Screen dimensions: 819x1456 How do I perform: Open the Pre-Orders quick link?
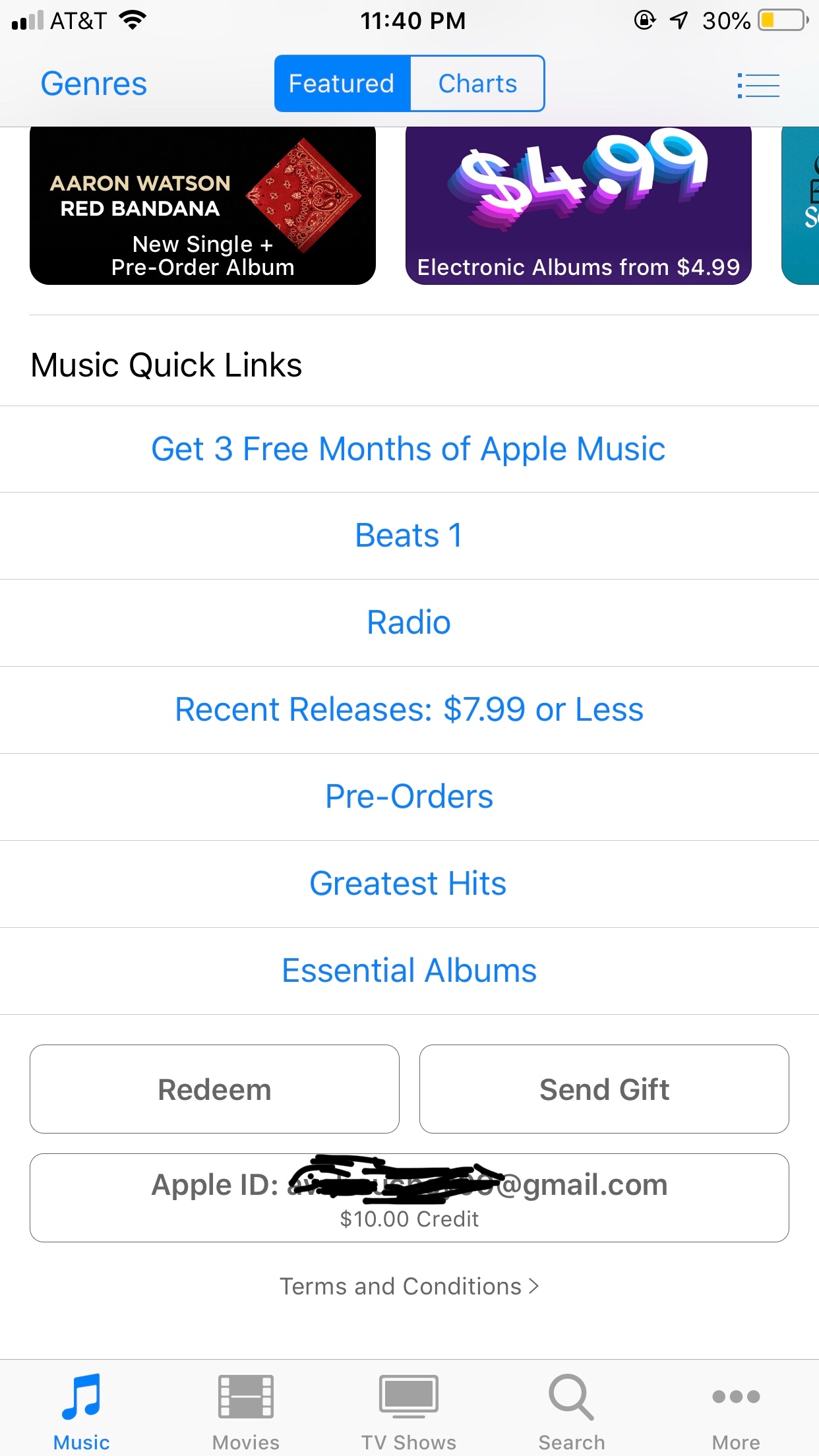409,797
